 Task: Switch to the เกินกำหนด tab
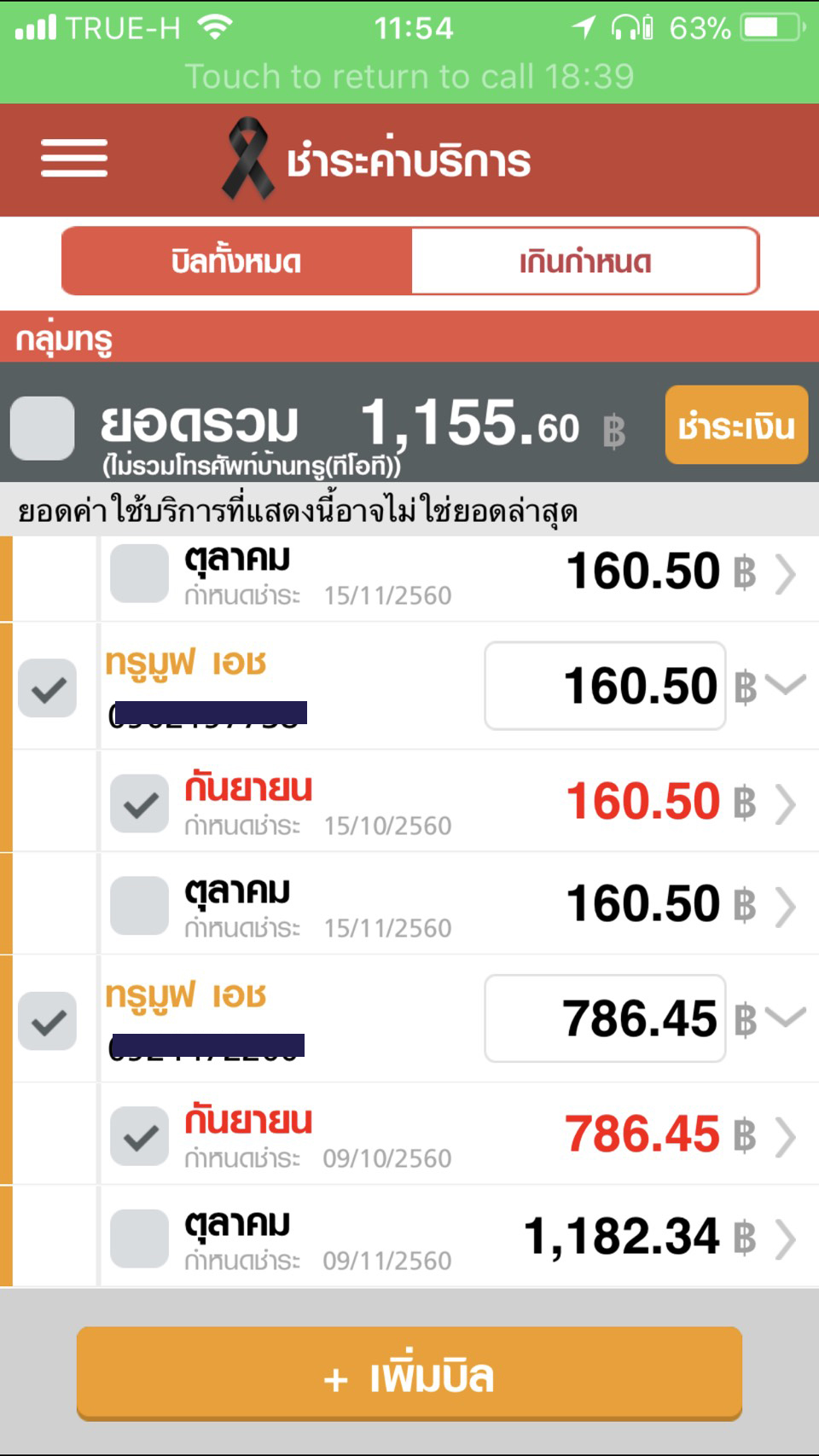pos(585,261)
